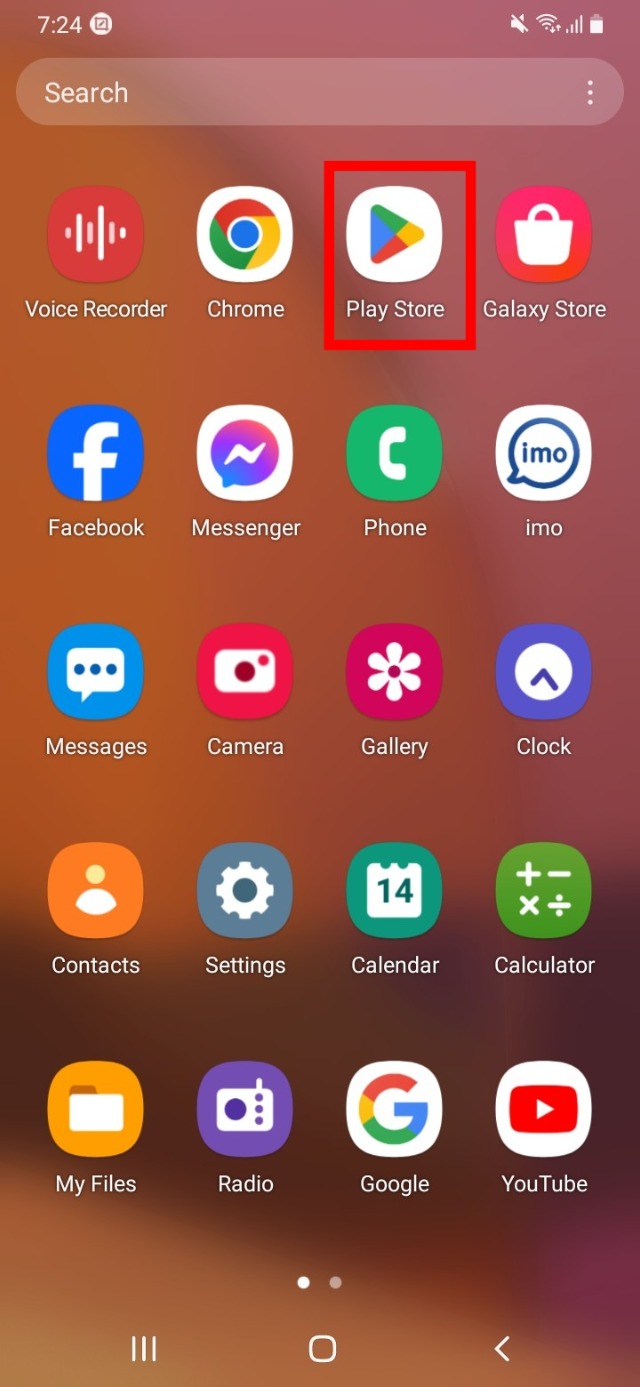This screenshot has height=1387, width=640.
Task: Open the Play Store app
Action: click(x=395, y=234)
